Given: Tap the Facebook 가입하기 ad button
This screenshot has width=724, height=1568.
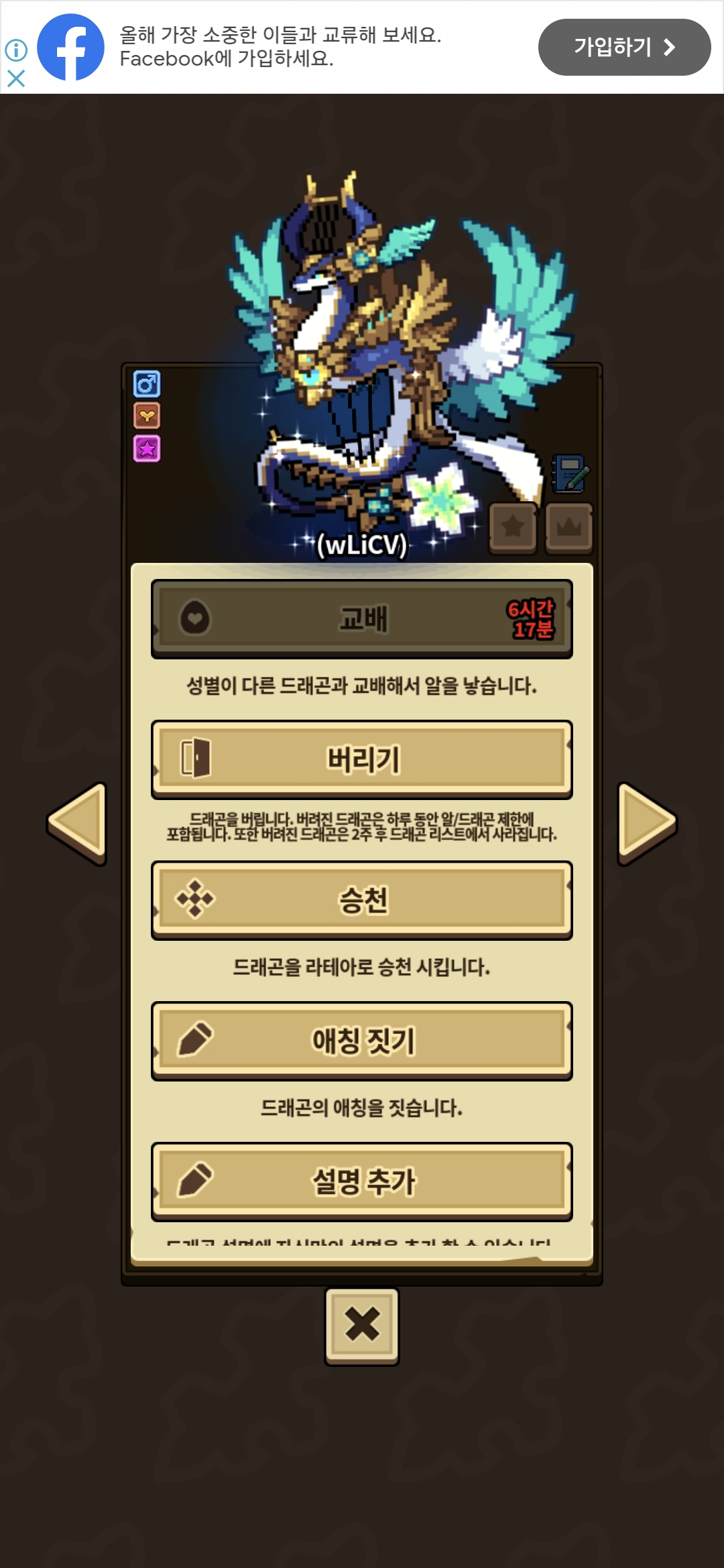Looking at the screenshot, I should 624,47.
